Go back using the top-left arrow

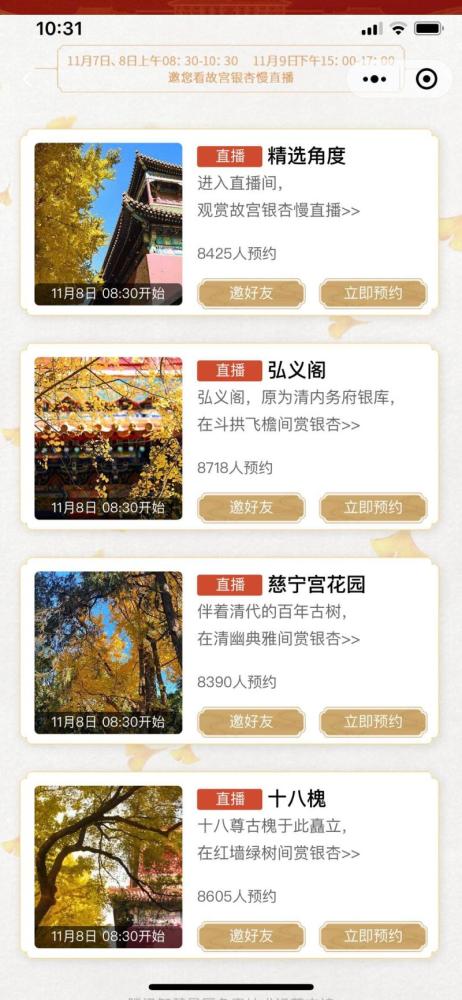27,80
